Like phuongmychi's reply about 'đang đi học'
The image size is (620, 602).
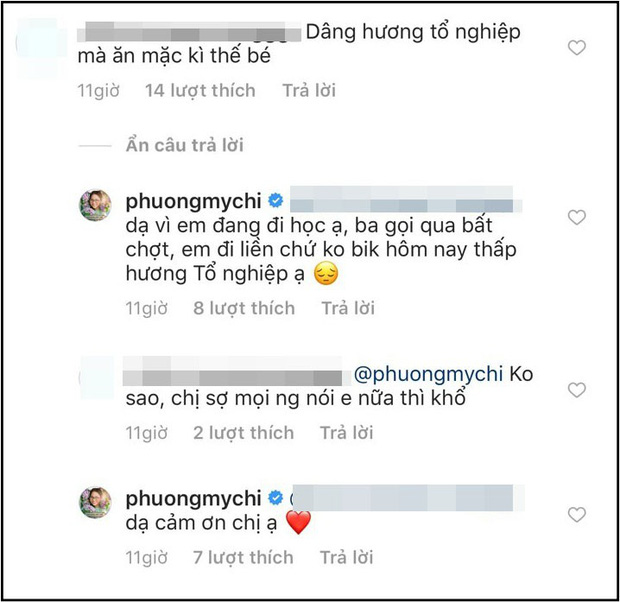[578, 217]
